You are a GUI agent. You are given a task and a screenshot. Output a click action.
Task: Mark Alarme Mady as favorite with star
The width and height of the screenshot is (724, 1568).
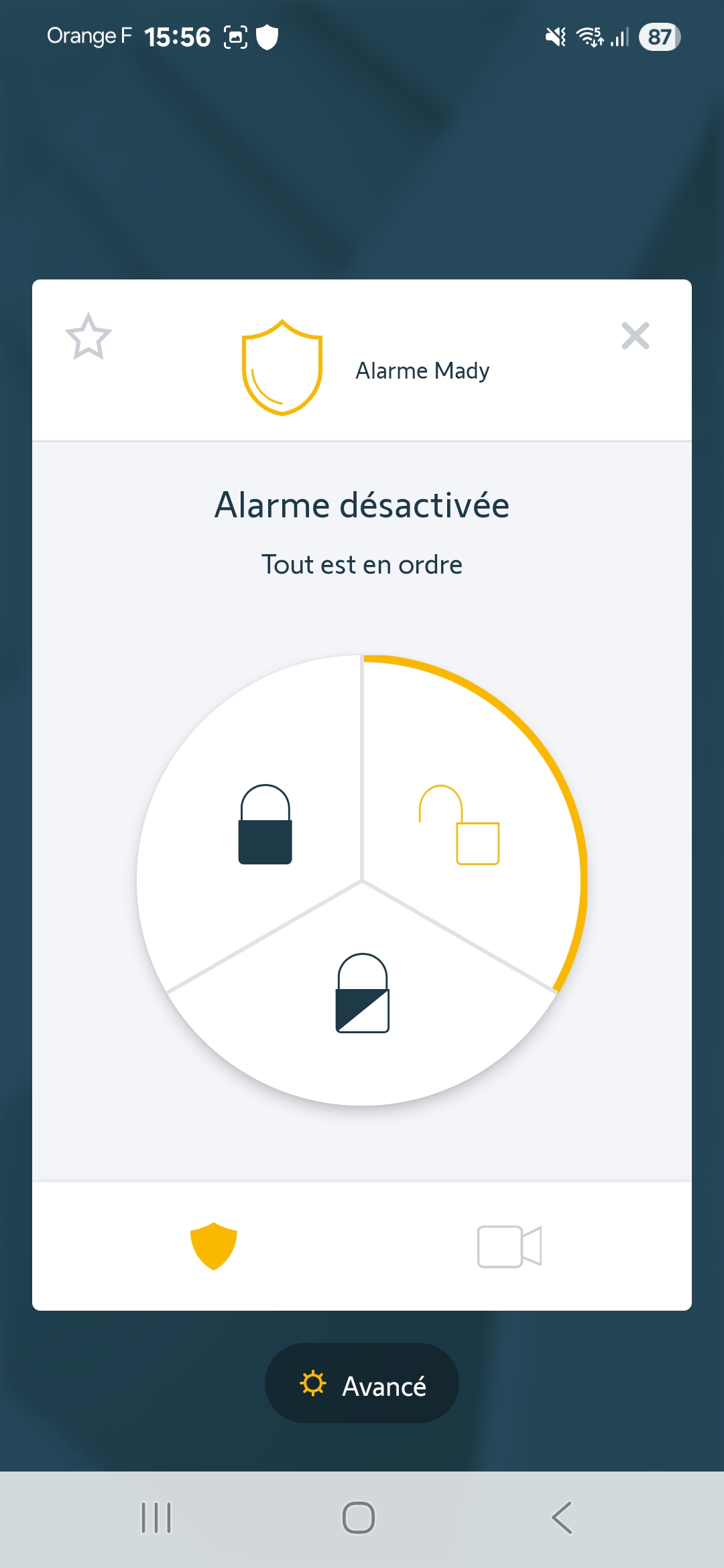pos(88,336)
